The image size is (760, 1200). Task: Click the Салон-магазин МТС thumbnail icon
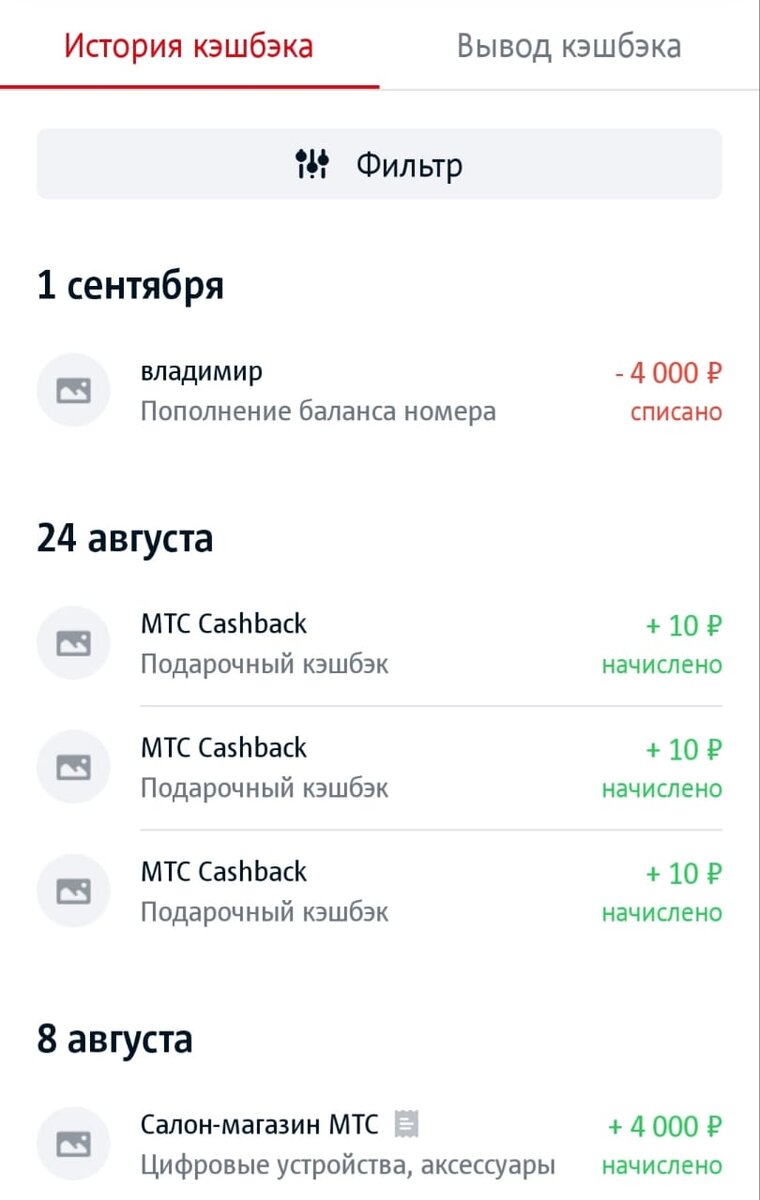click(73, 1143)
